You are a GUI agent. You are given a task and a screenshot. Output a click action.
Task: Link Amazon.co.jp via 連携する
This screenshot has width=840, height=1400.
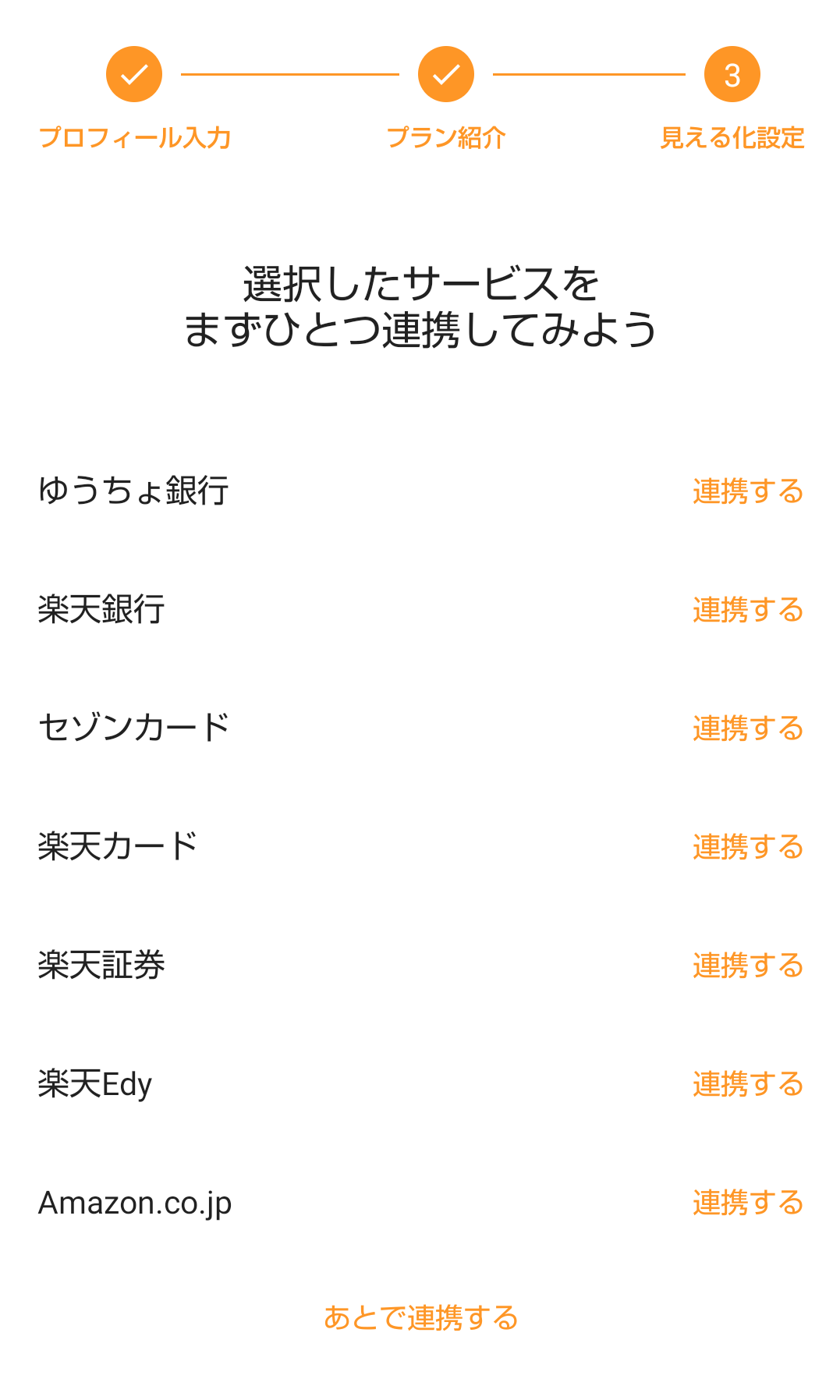coord(747,1203)
